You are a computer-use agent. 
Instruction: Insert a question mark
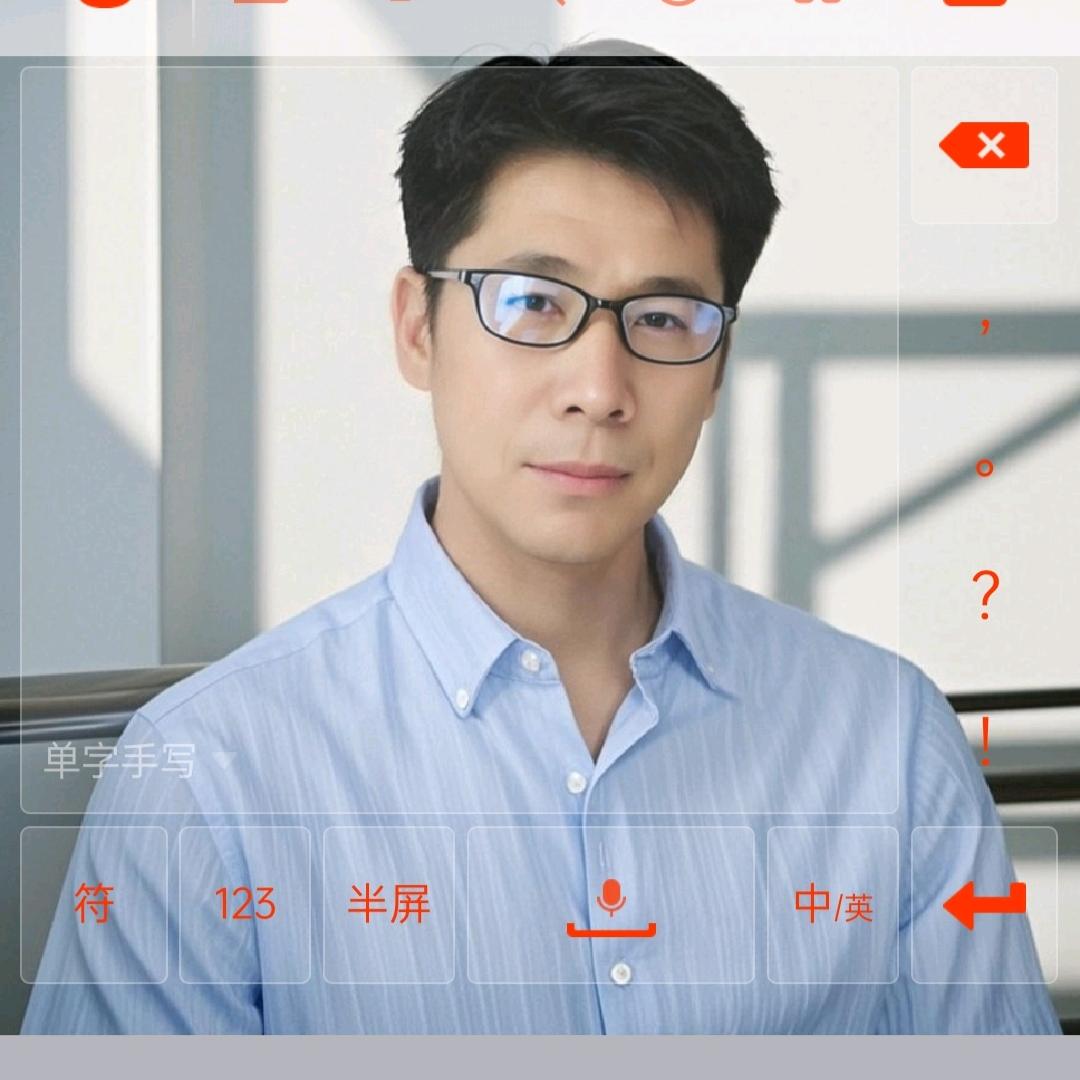984,596
